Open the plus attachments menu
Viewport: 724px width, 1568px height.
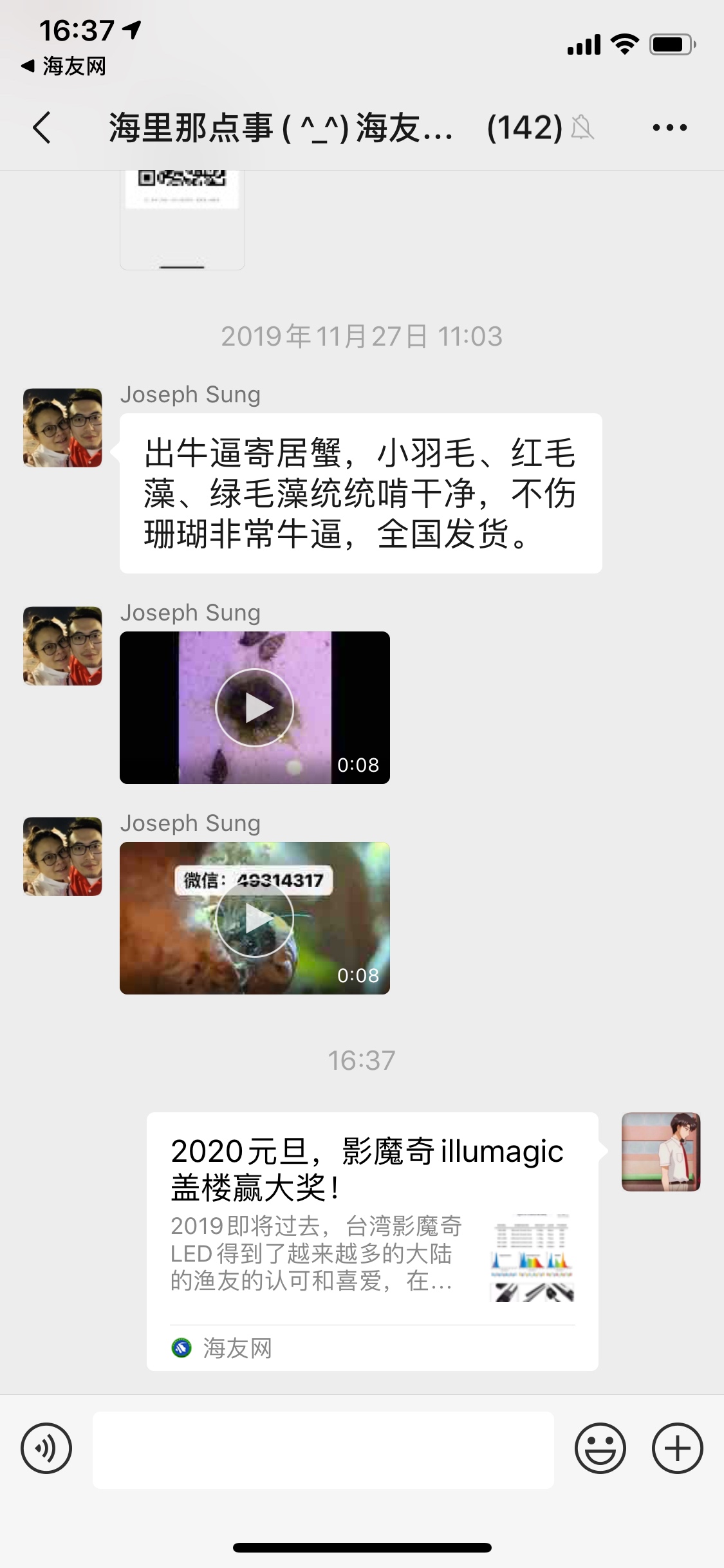click(677, 1448)
